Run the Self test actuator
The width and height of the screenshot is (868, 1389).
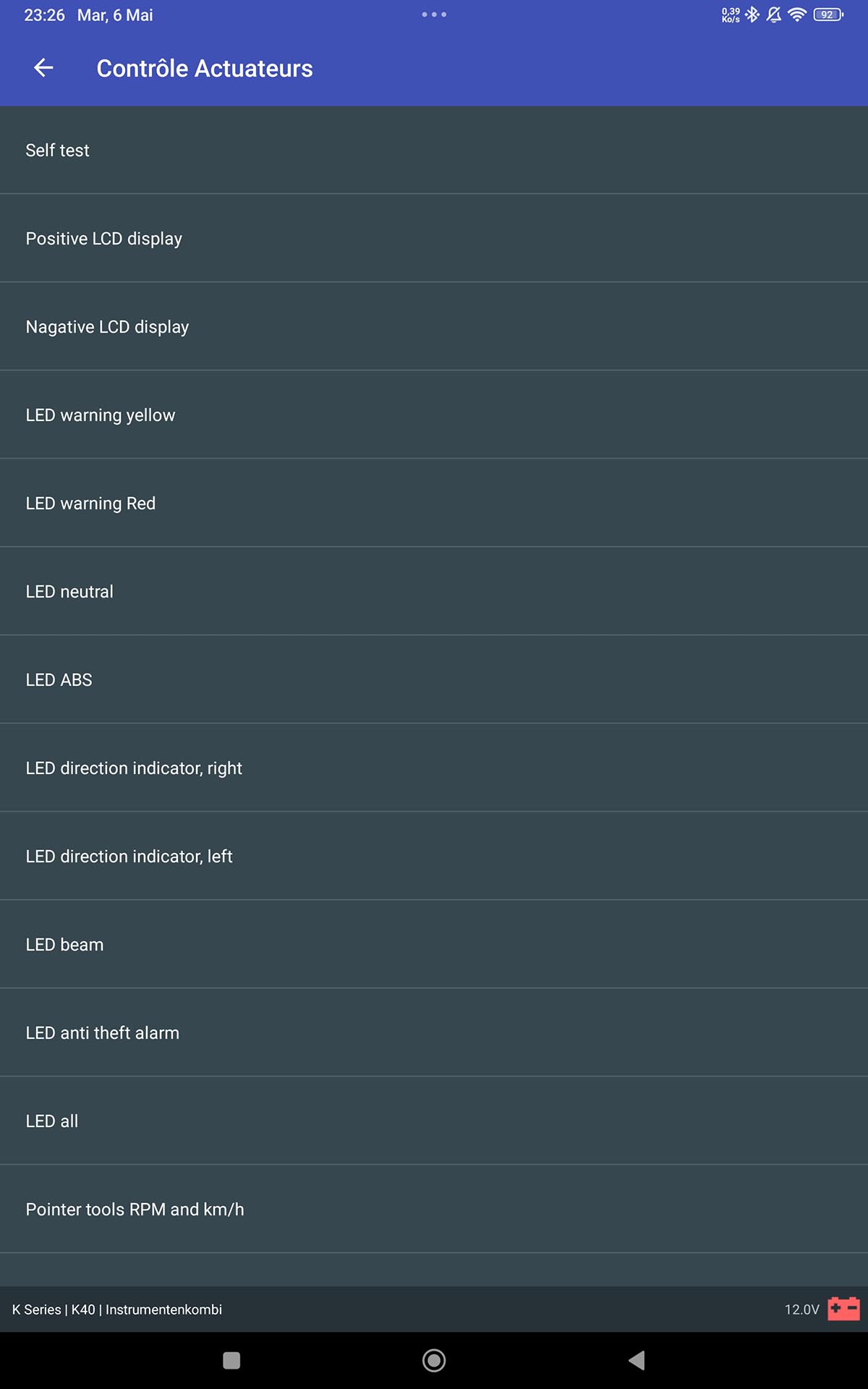pyautogui.click(x=434, y=150)
